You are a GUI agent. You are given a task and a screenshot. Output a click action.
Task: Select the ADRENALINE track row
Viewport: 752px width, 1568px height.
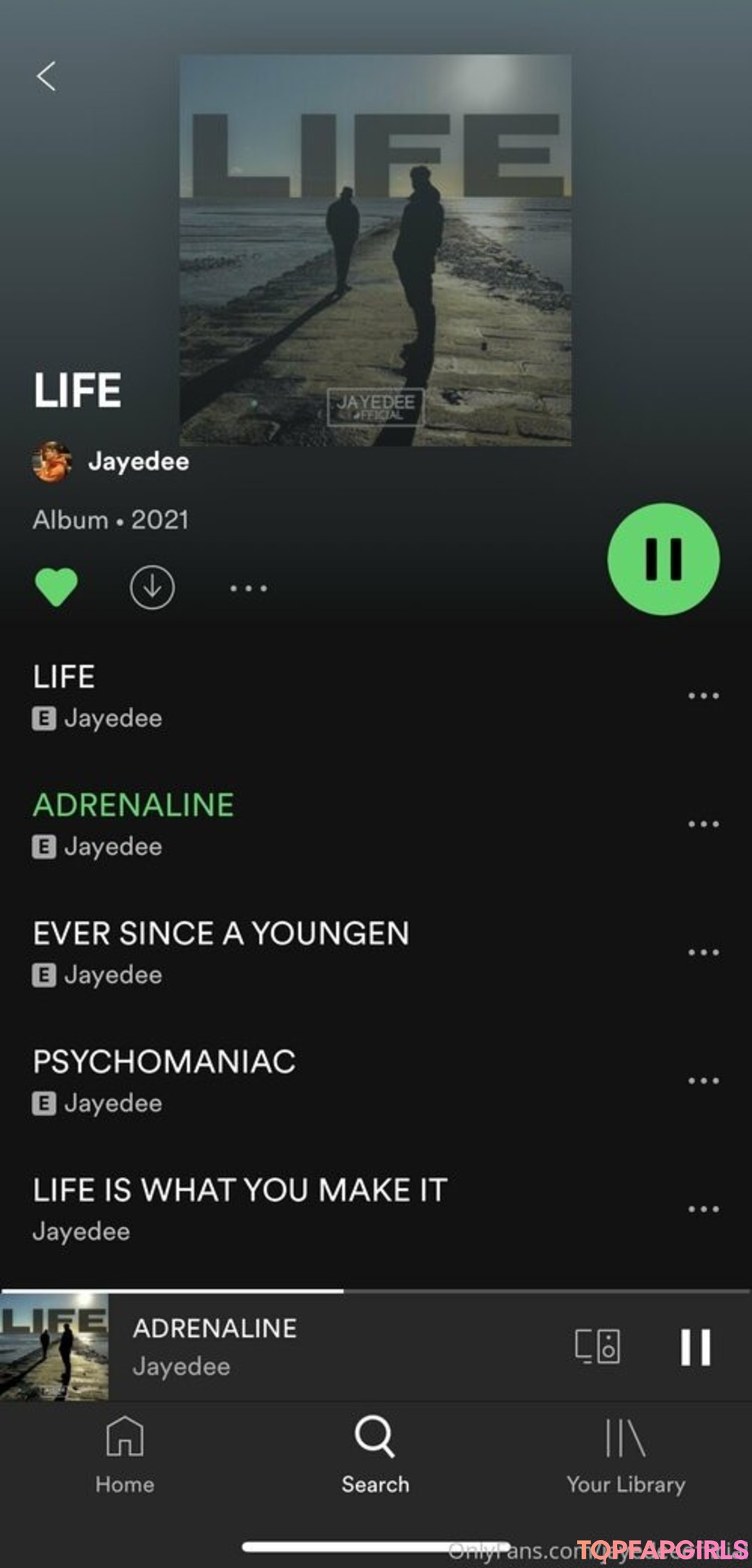[209, 823]
